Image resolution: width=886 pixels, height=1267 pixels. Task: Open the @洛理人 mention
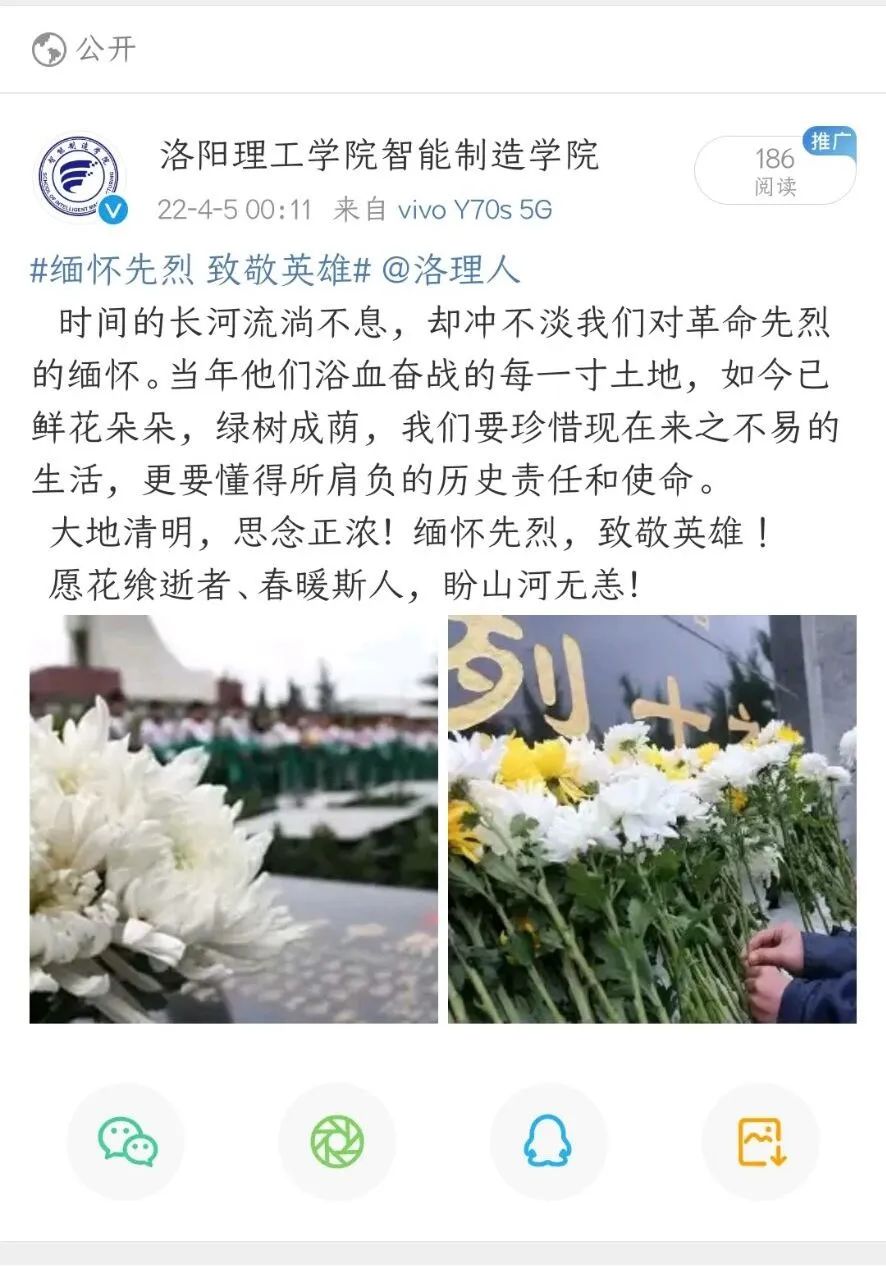tap(452, 270)
